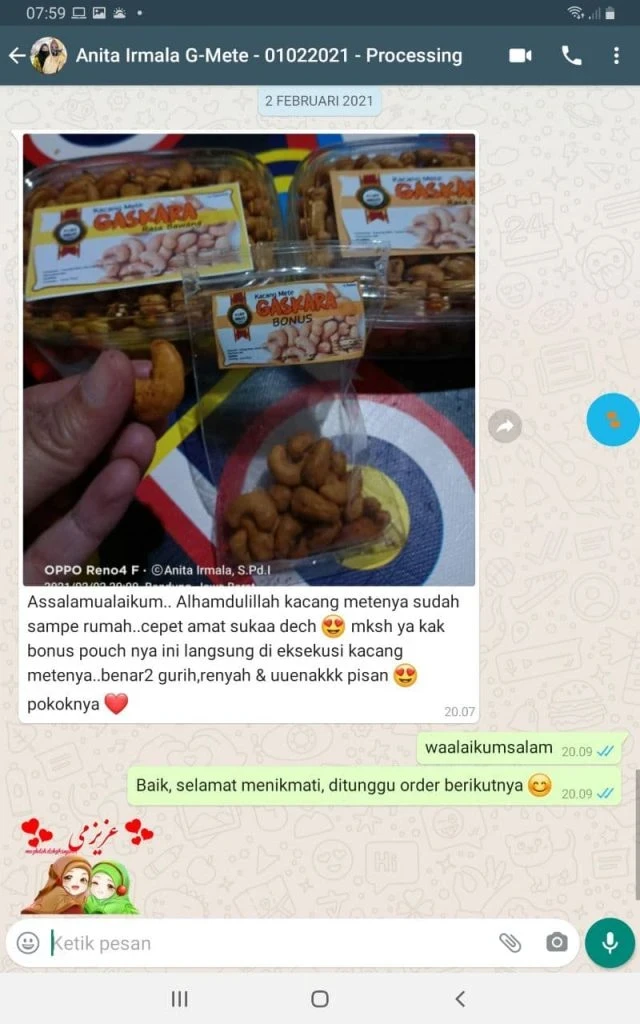
Task: Open the Gaskara cashew photo
Action: (x=249, y=360)
